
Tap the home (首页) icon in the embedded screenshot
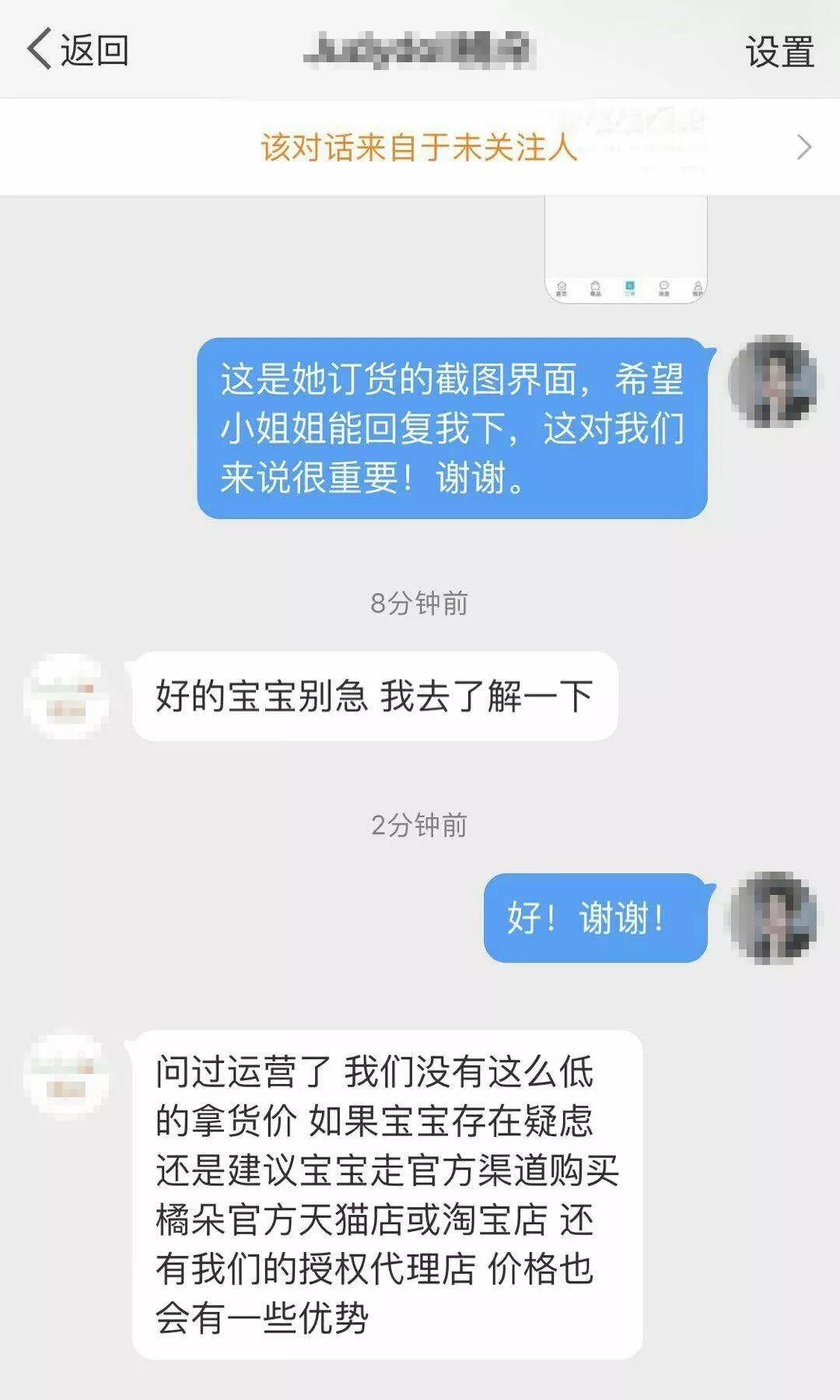(562, 286)
